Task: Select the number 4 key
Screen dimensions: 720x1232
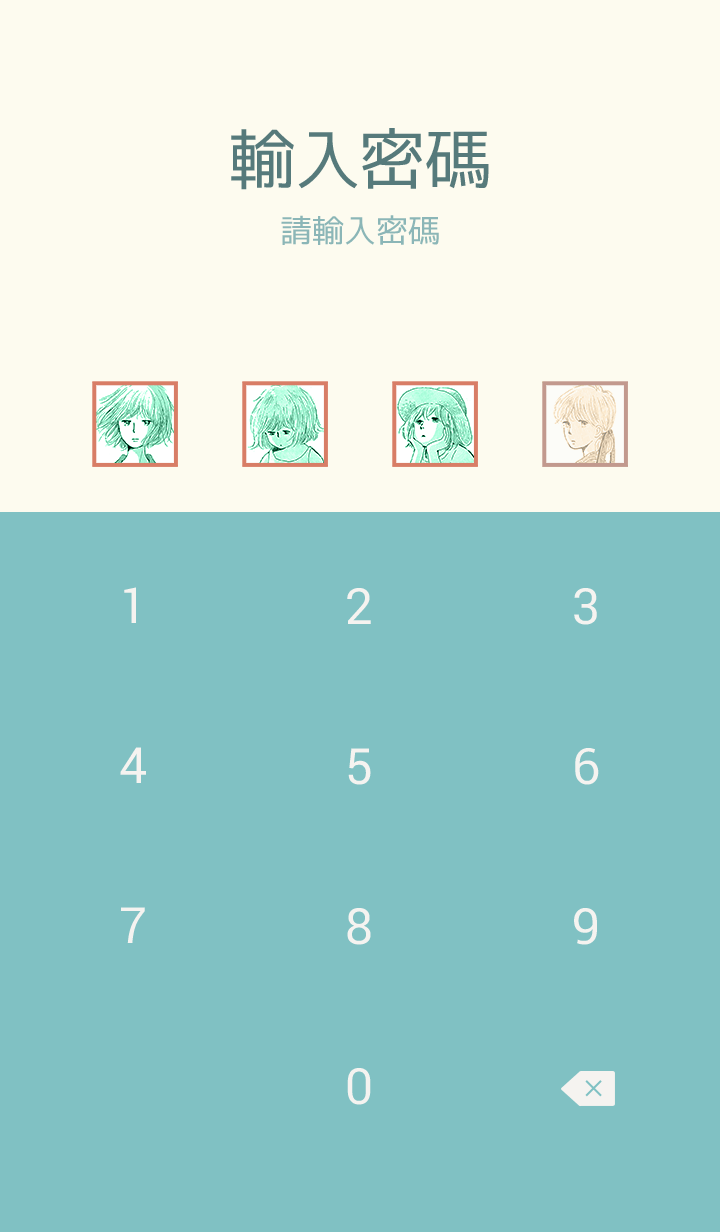Action: click(132, 767)
